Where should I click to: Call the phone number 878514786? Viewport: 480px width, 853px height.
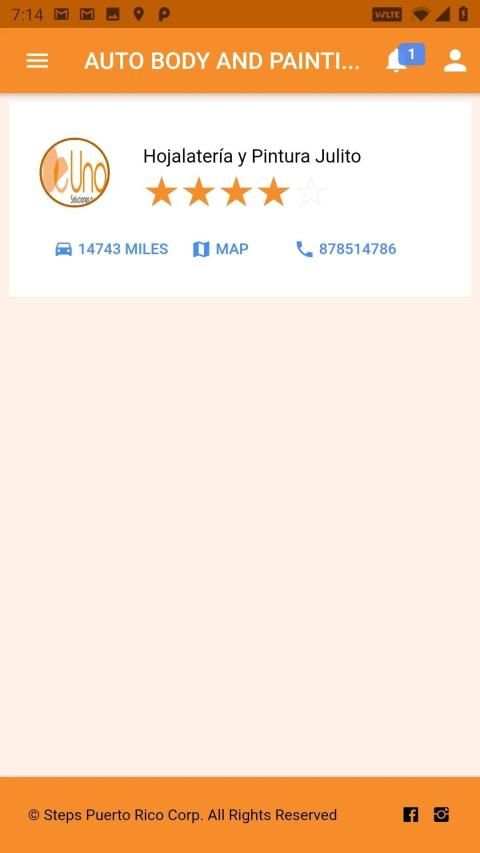346,249
